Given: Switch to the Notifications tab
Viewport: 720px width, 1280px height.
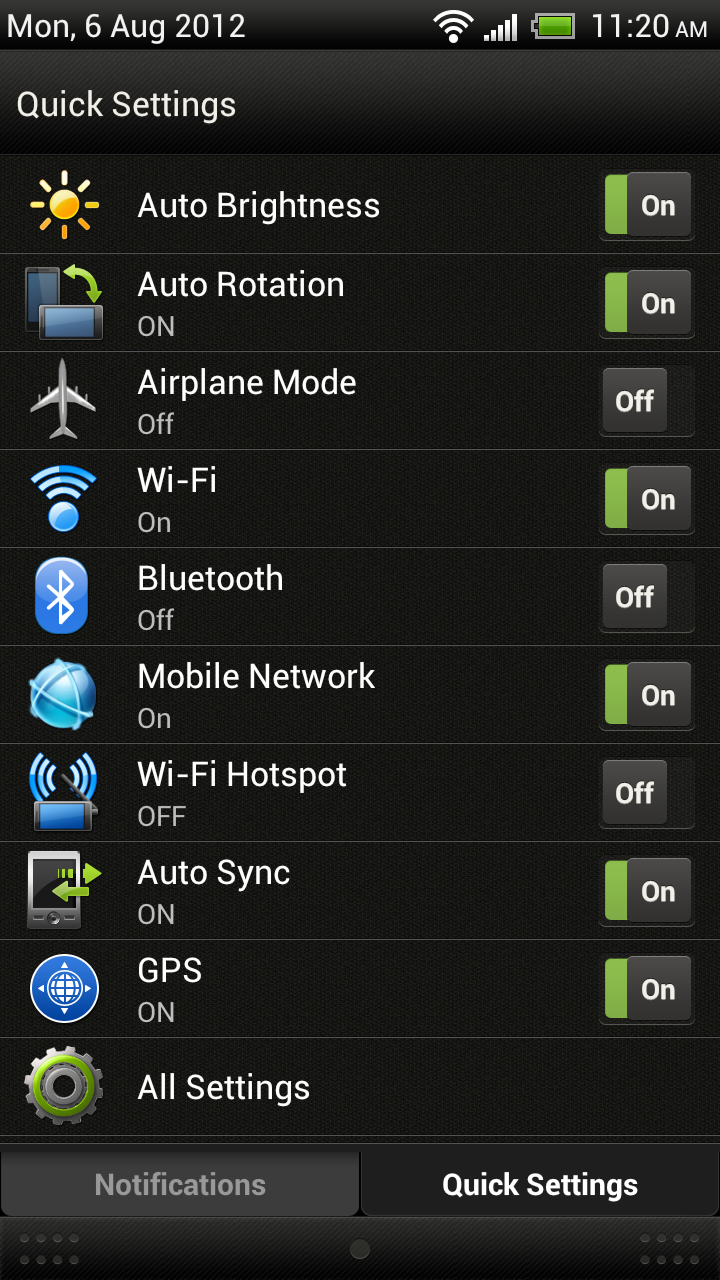Looking at the screenshot, I should (180, 1185).
